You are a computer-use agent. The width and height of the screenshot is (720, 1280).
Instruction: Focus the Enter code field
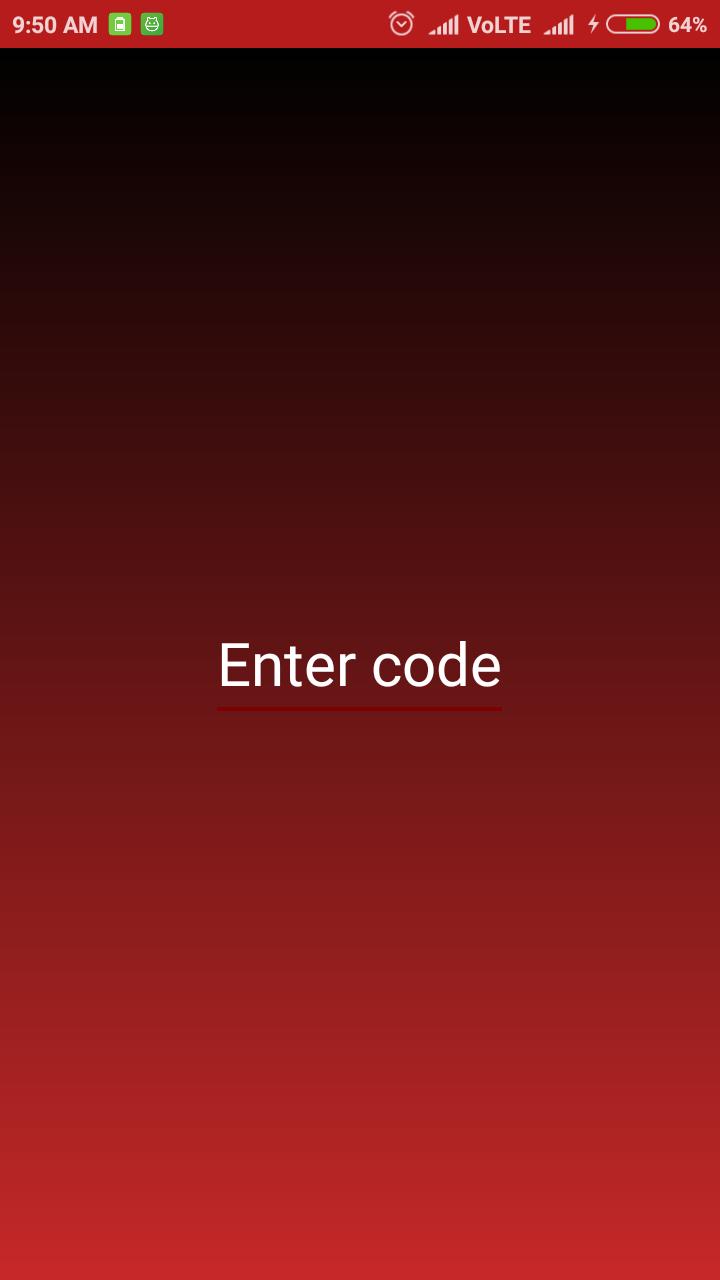359,666
